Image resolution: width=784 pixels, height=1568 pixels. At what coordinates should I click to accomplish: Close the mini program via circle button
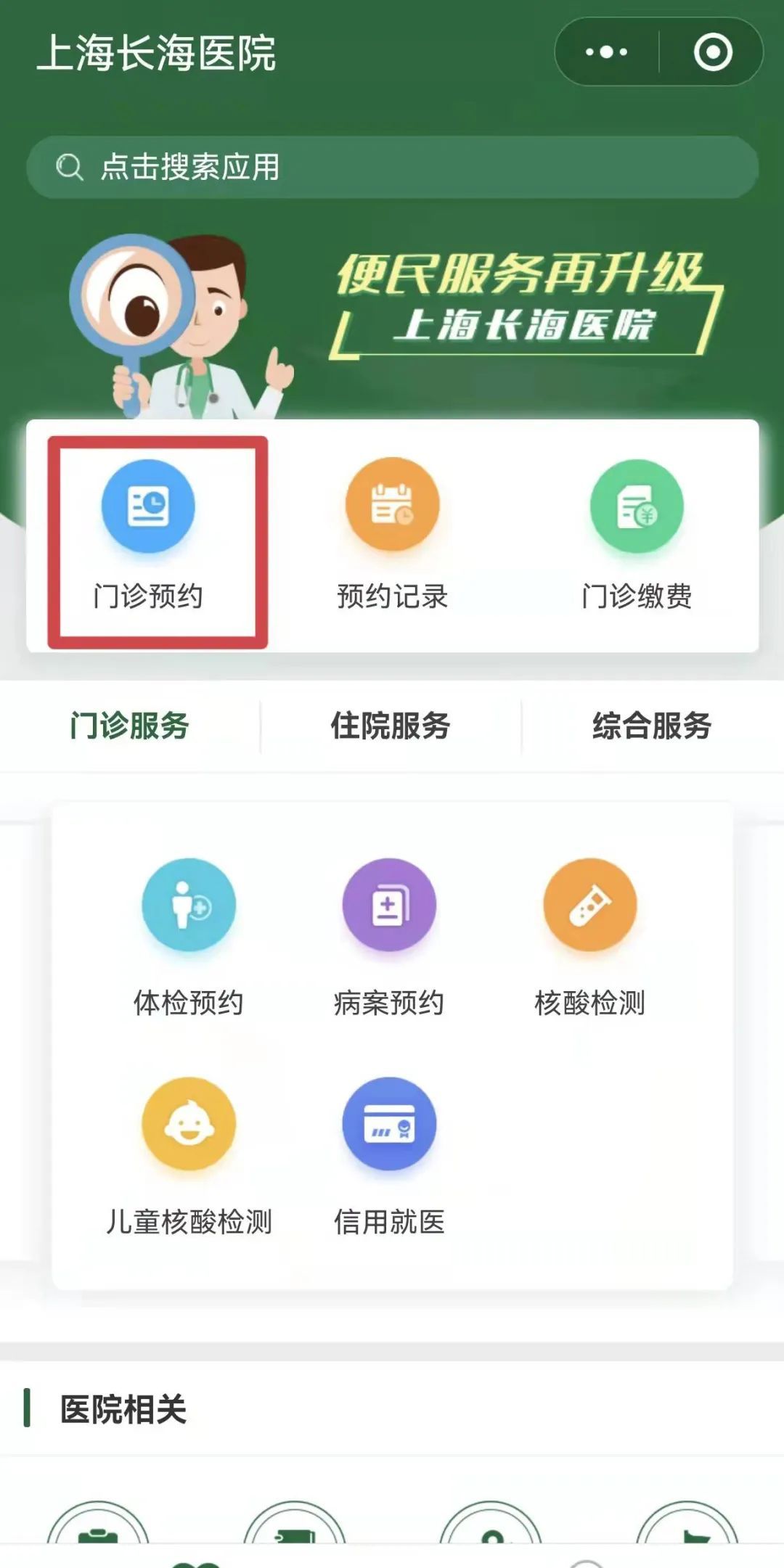point(712,52)
